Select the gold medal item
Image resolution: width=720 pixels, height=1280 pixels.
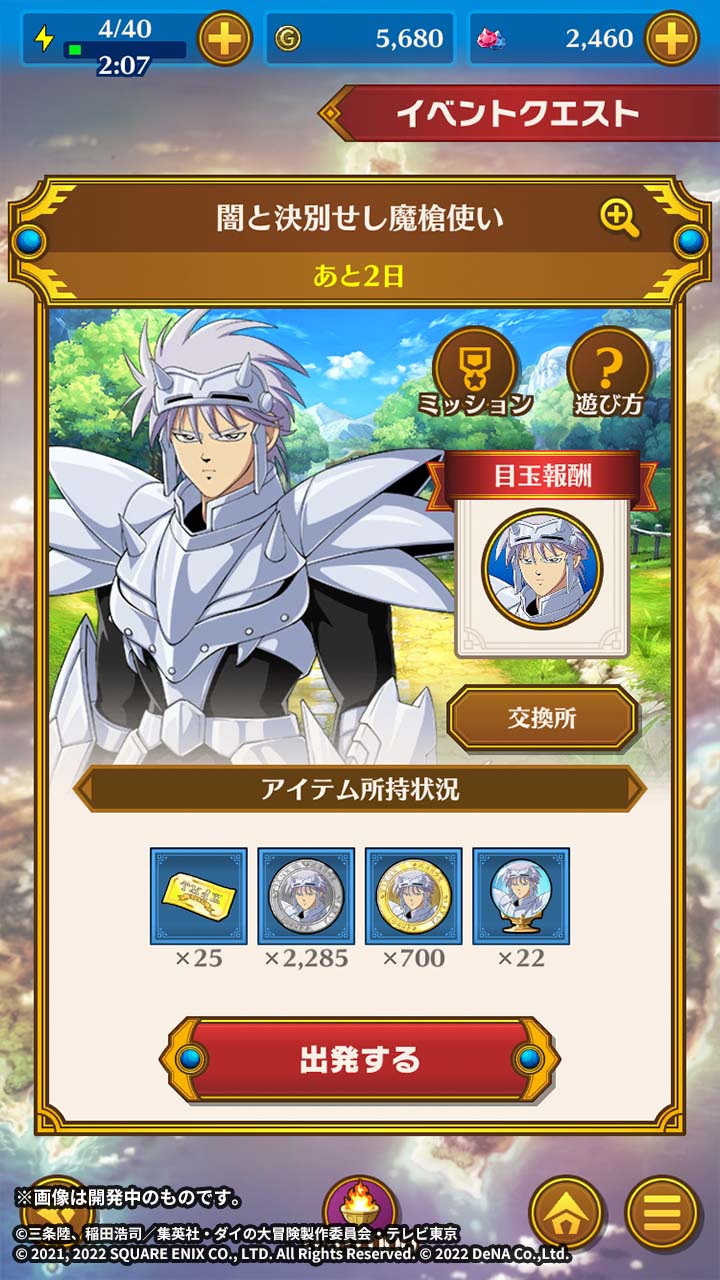(x=413, y=896)
